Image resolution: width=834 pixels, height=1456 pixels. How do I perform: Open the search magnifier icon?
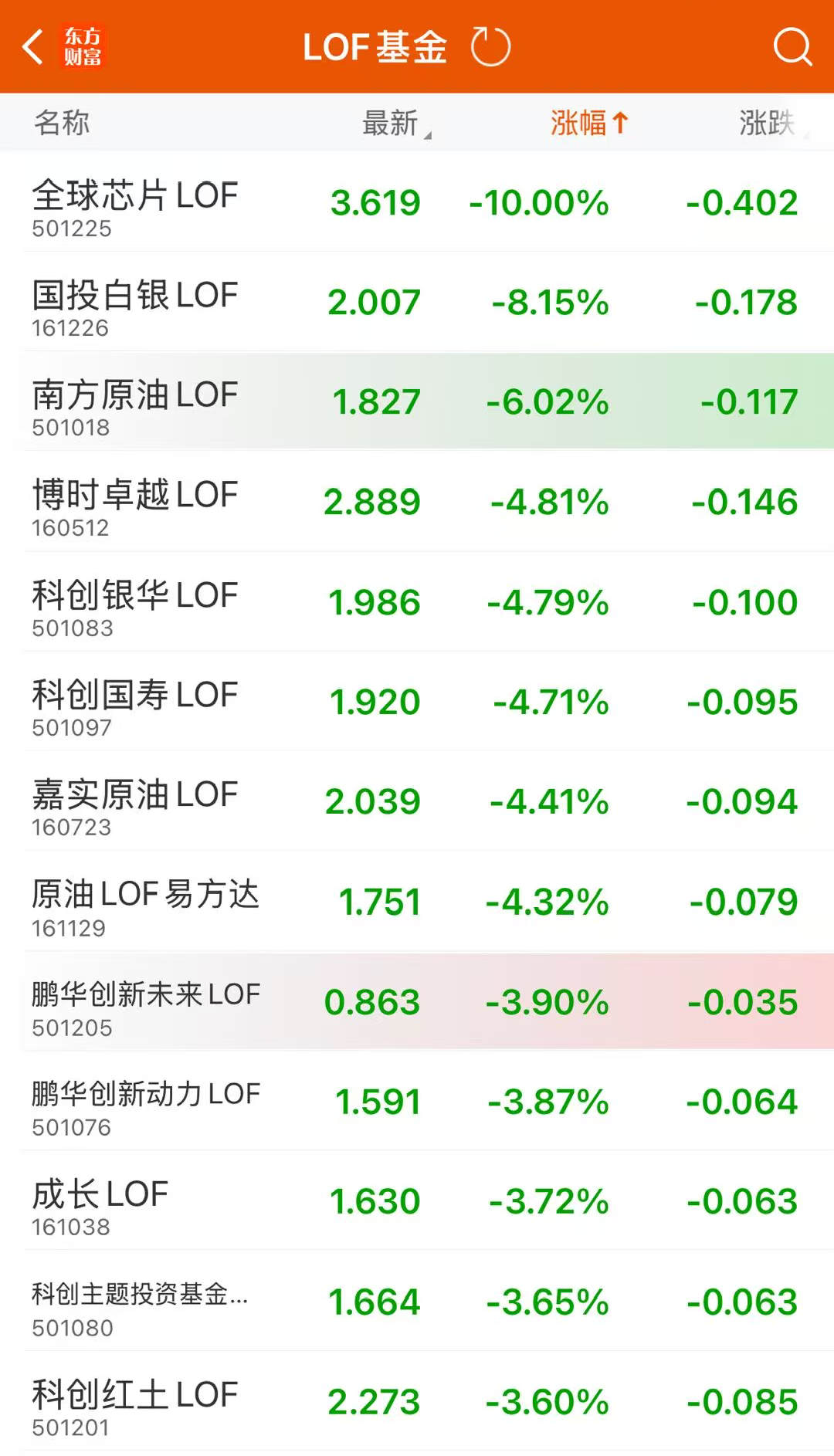(792, 47)
